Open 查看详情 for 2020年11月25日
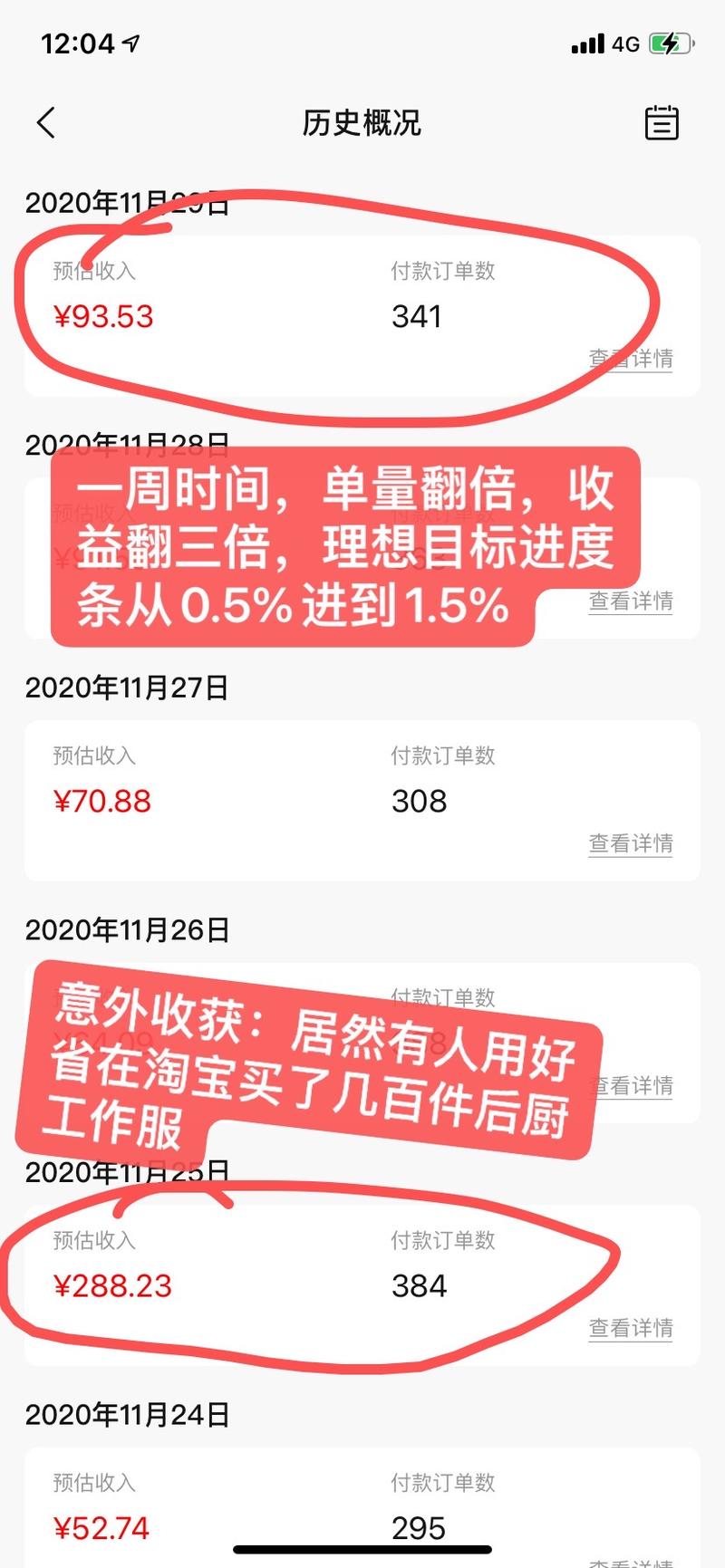 tap(632, 1327)
